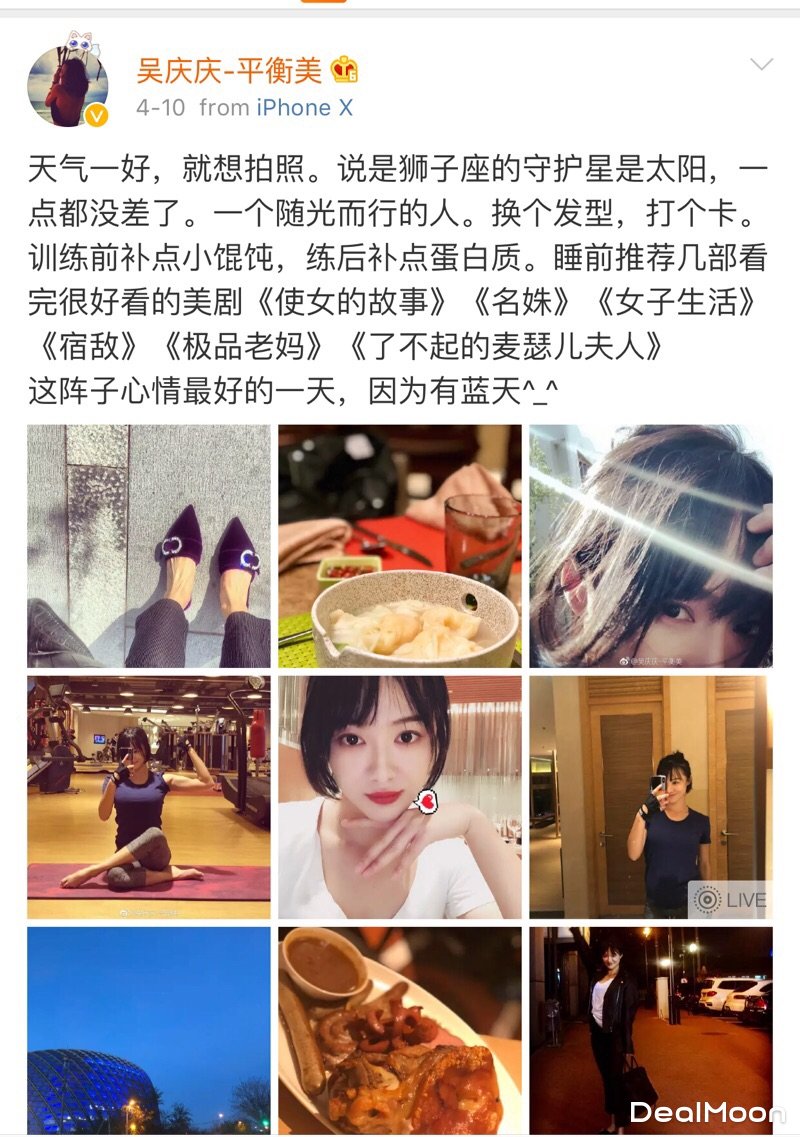Open the gym yoga pose photo
Image resolution: width=800 pixels, height=1137 pixels.
click(x=149, y=797)
